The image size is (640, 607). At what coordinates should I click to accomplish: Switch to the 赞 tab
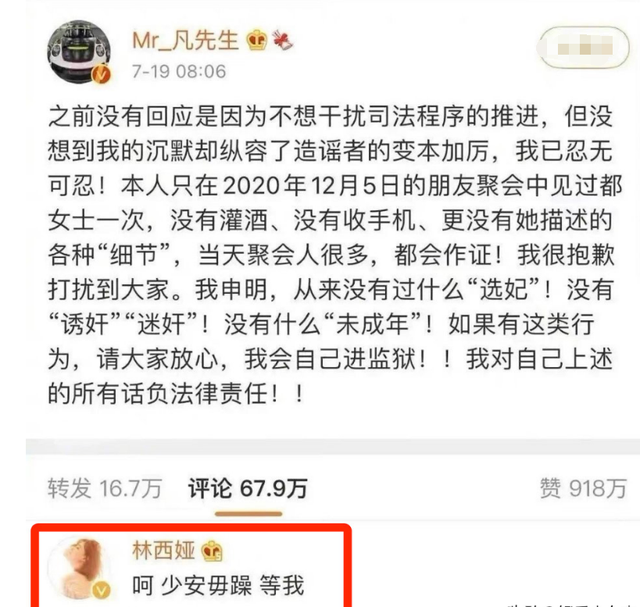[x=583, y=488]
